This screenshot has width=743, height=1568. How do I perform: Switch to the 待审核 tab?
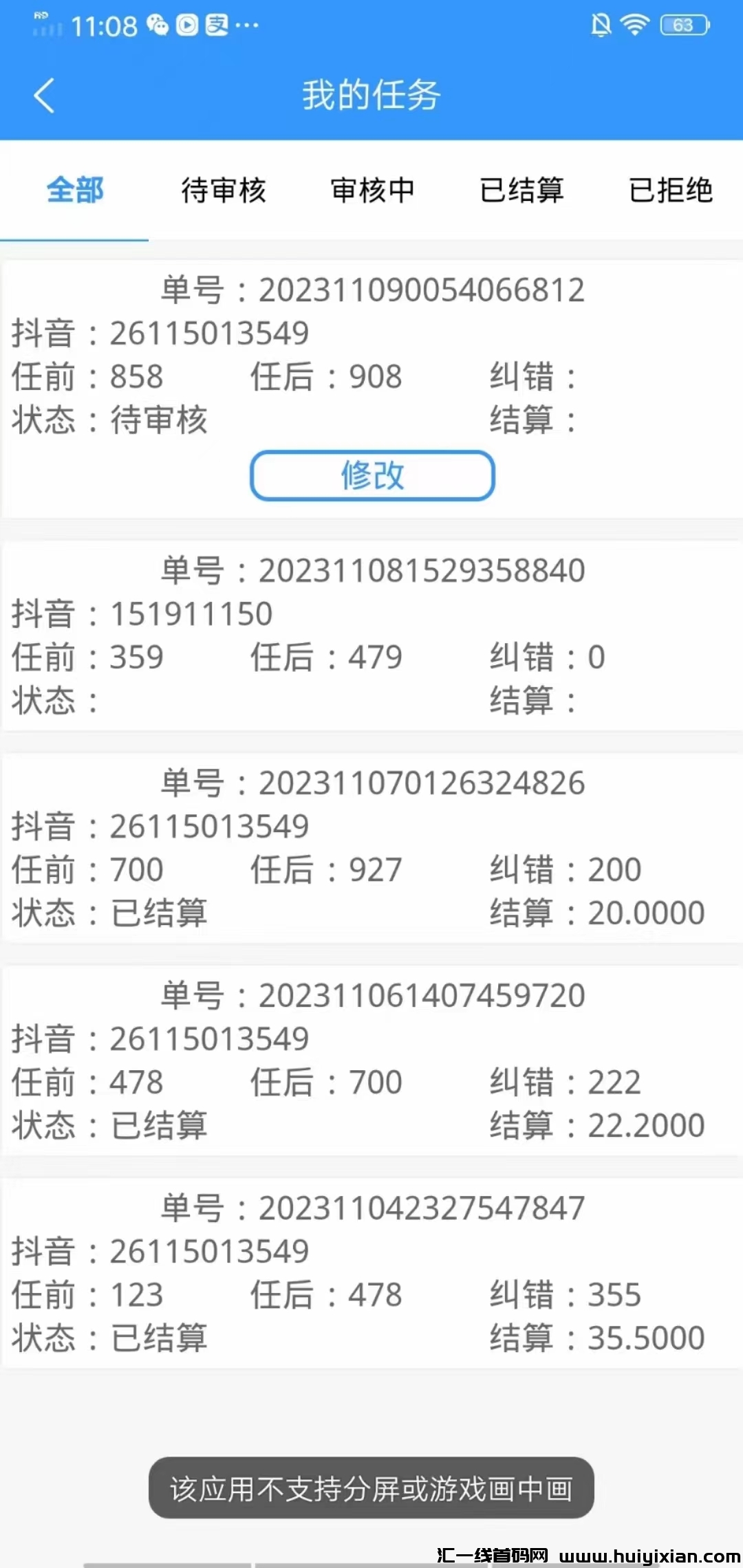(x=224, y=190)
